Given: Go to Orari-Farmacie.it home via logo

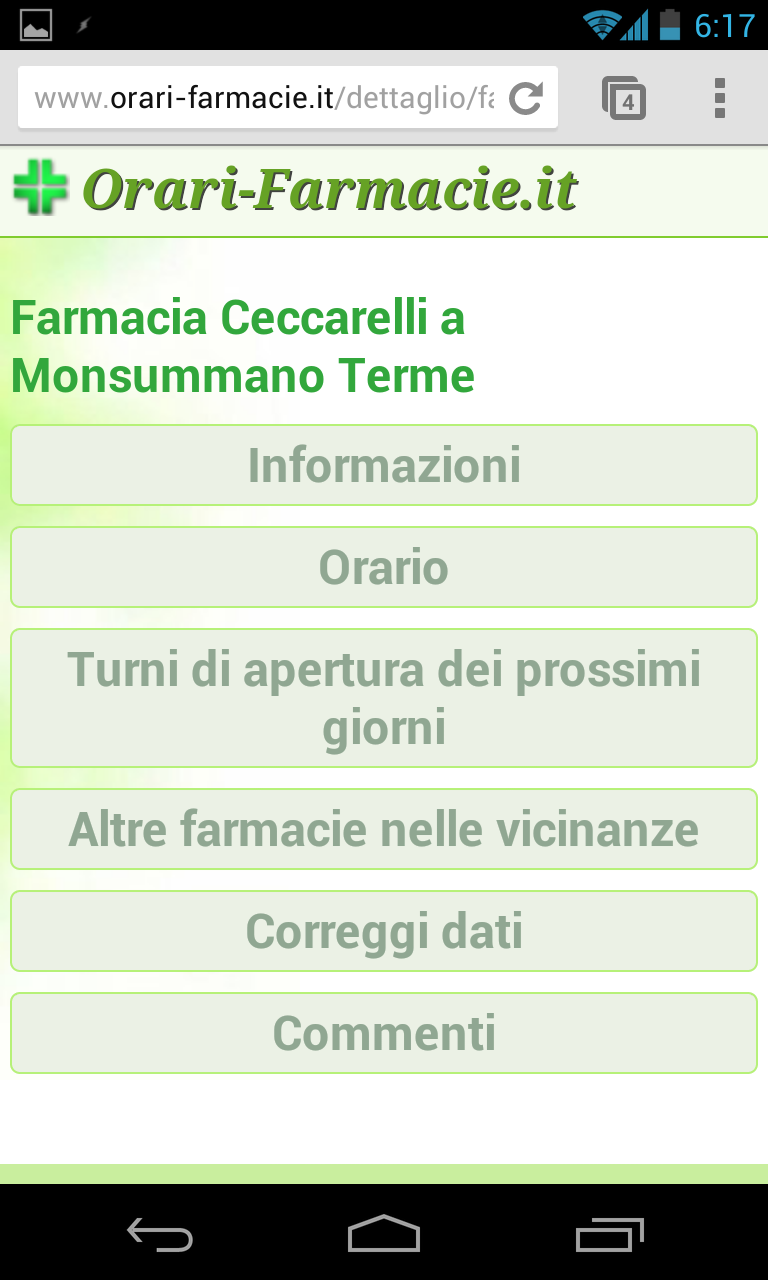Looking at the screenshot, I should coord(295,189).
